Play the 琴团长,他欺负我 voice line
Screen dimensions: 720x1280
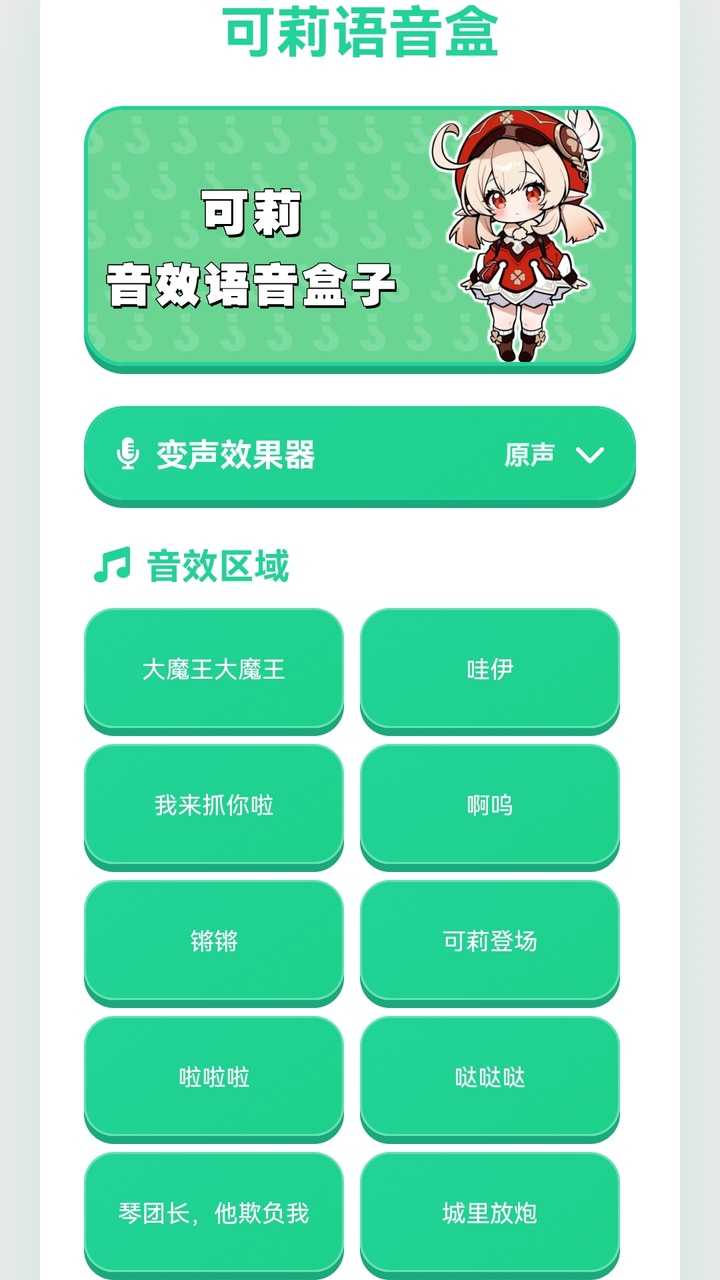pos(214,1214)
